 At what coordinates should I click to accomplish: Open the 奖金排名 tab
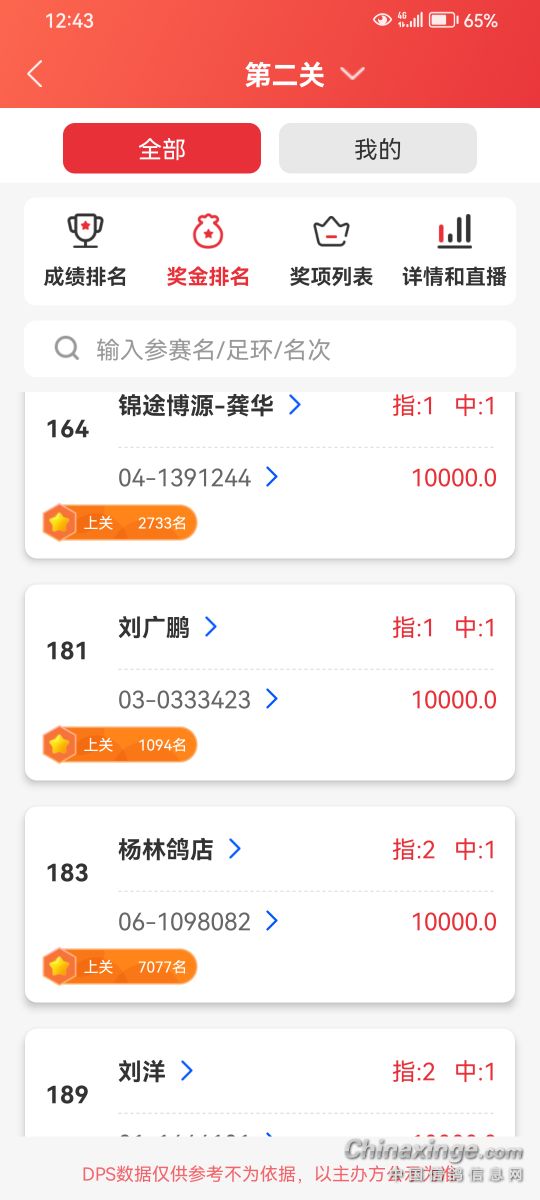click(x=208, y=250)
